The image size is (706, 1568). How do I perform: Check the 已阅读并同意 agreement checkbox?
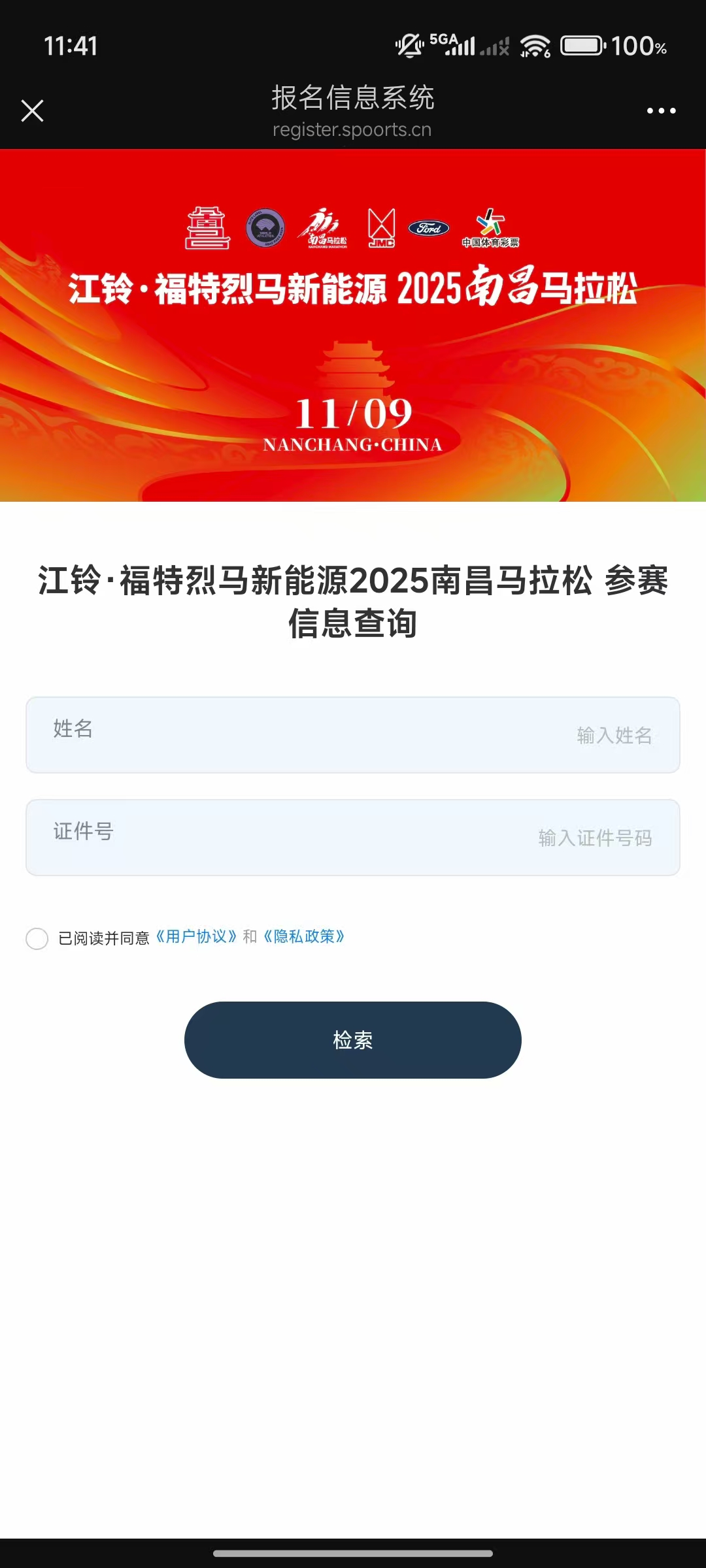click(x=37, y=938)
